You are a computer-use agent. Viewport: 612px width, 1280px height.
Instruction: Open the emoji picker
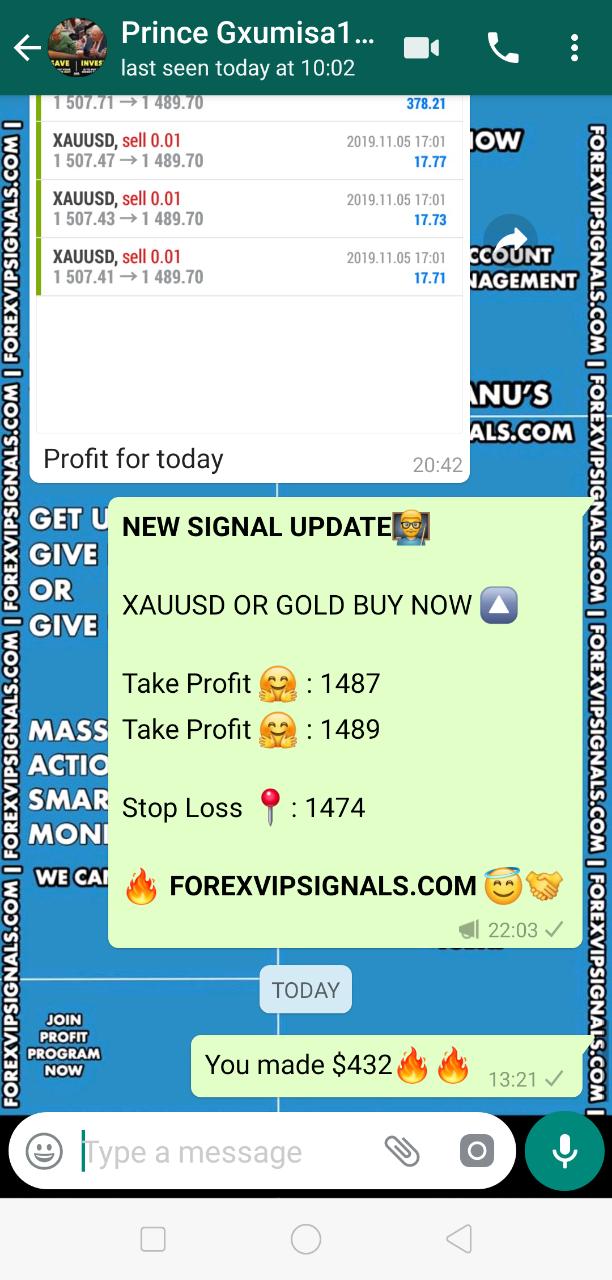click(44, 1151)
